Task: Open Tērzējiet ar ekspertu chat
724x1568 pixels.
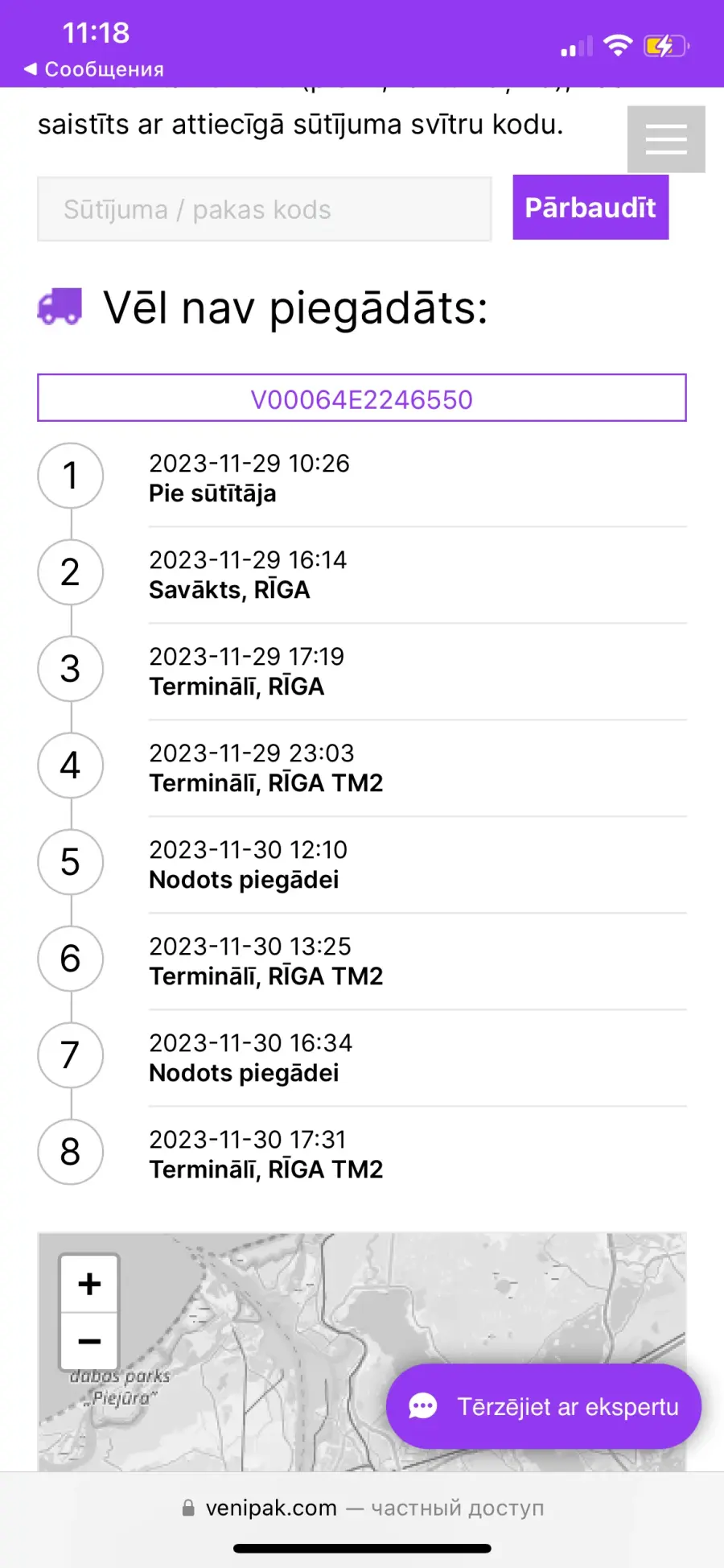Action: pos(544,1406)
